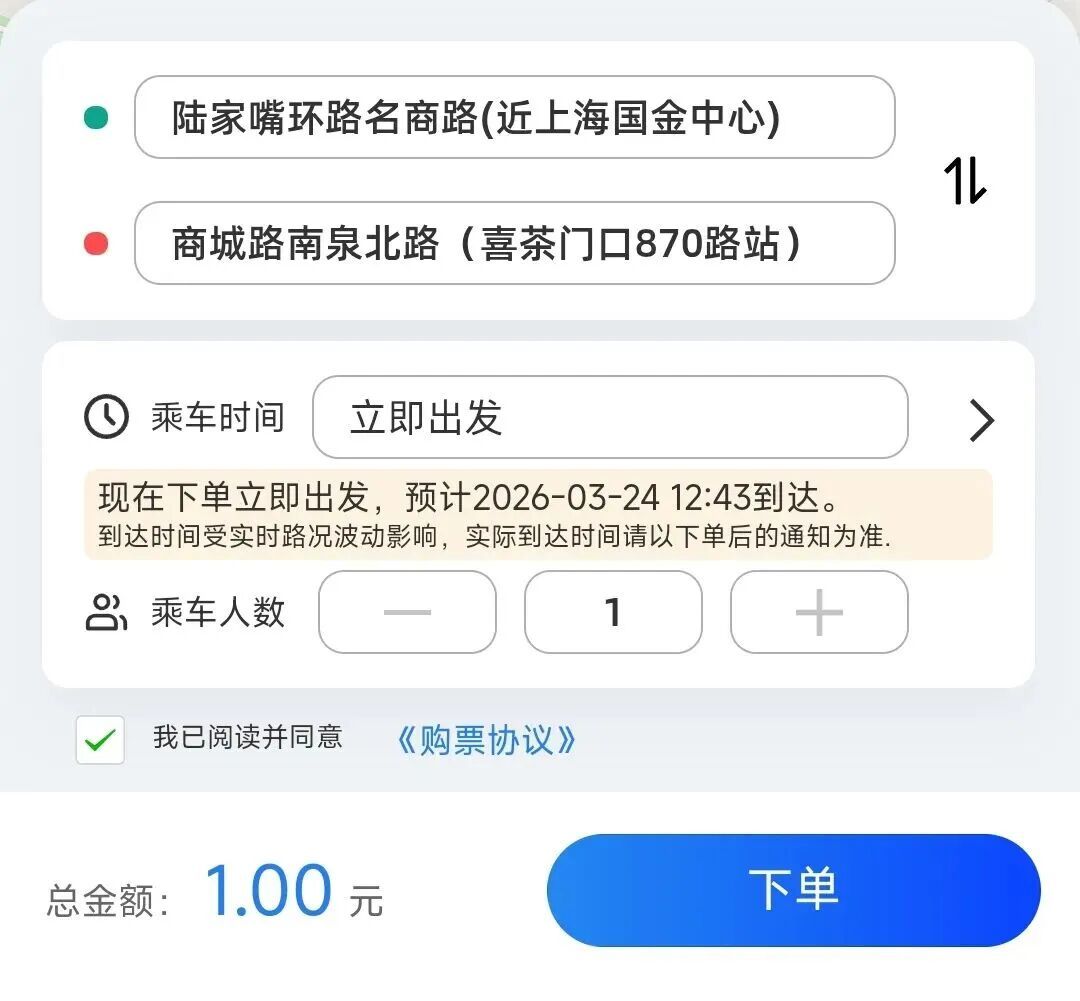1080x1001 pixels.
Task: Change the destination 商城路南泉北路
Action: click(x=514, y=244)
